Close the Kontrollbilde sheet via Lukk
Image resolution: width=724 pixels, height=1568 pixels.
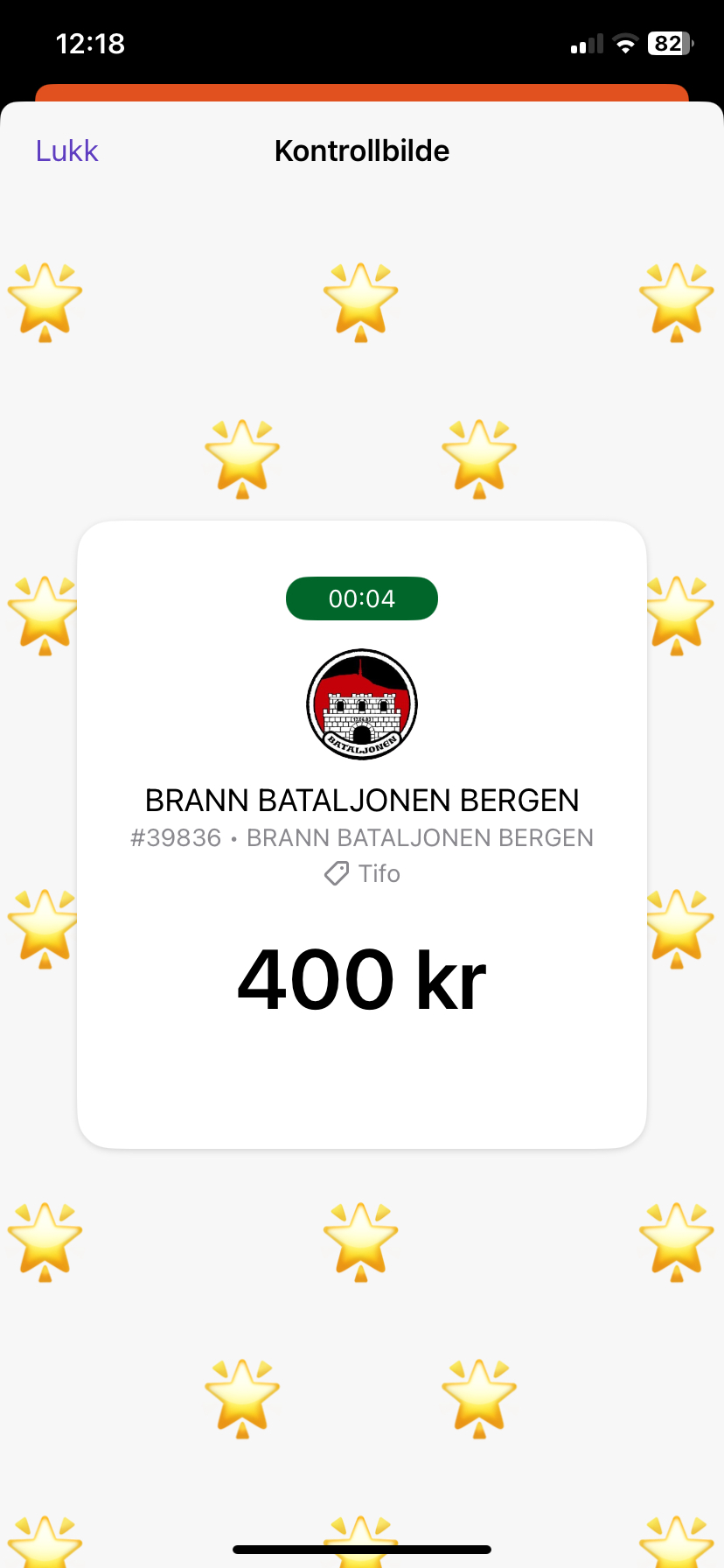point(66,150)
